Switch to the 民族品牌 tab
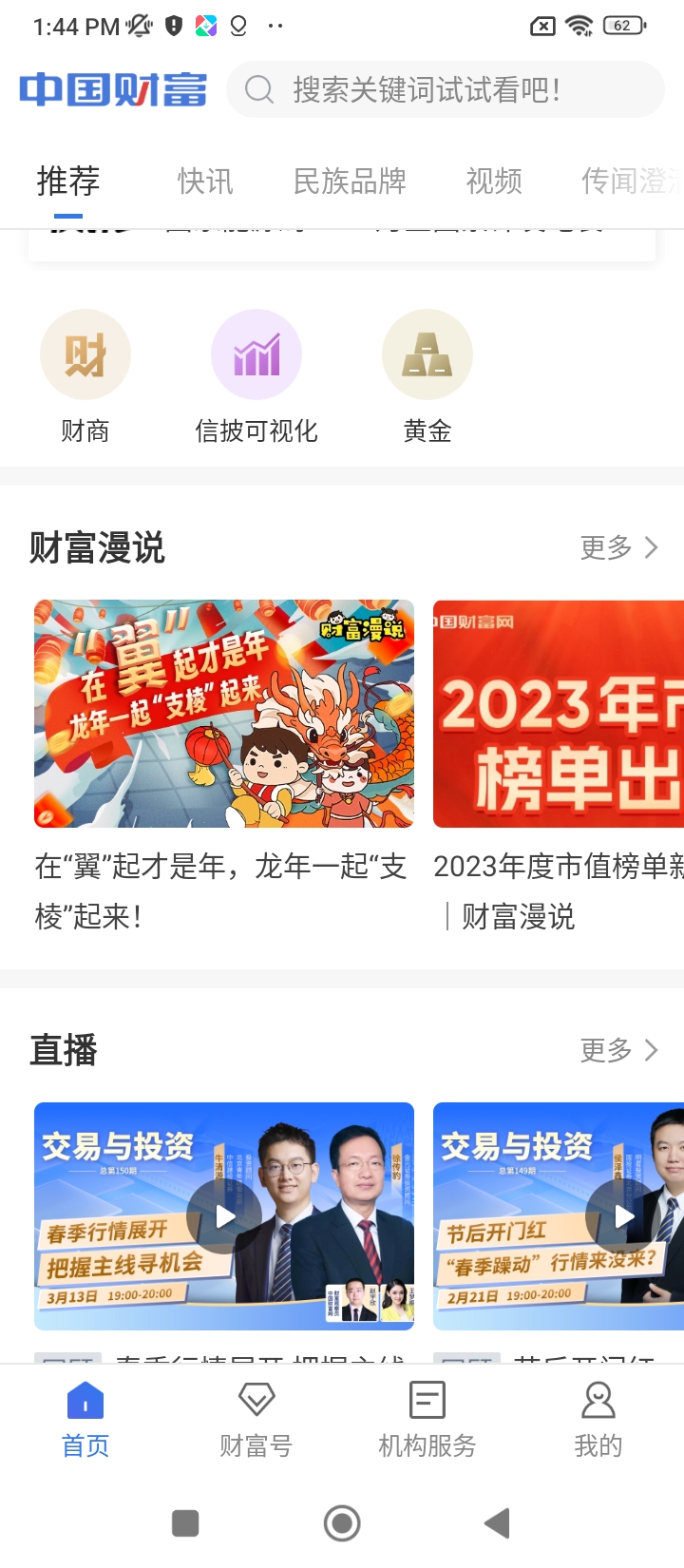The height and width of the screenshot is (1568, 684). [x=350, y=181]
